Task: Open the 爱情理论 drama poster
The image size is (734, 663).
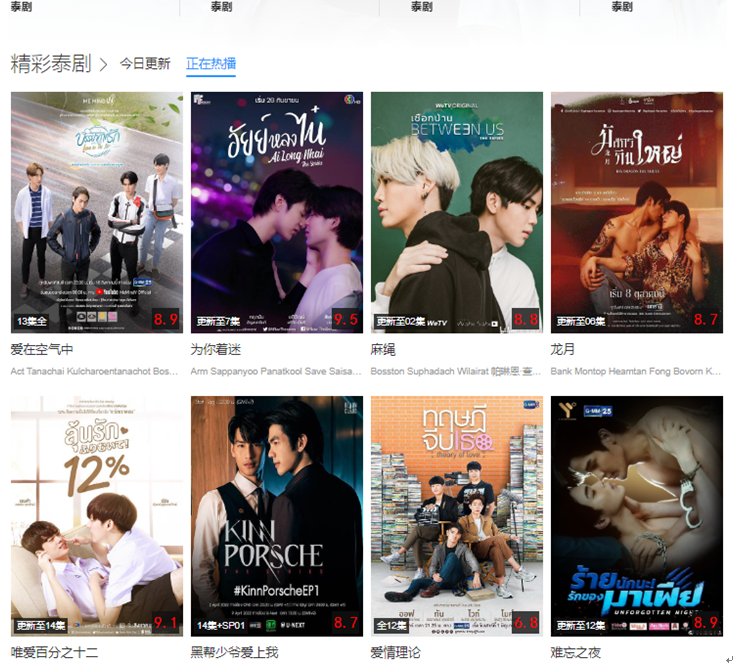Action: point(457,516)
